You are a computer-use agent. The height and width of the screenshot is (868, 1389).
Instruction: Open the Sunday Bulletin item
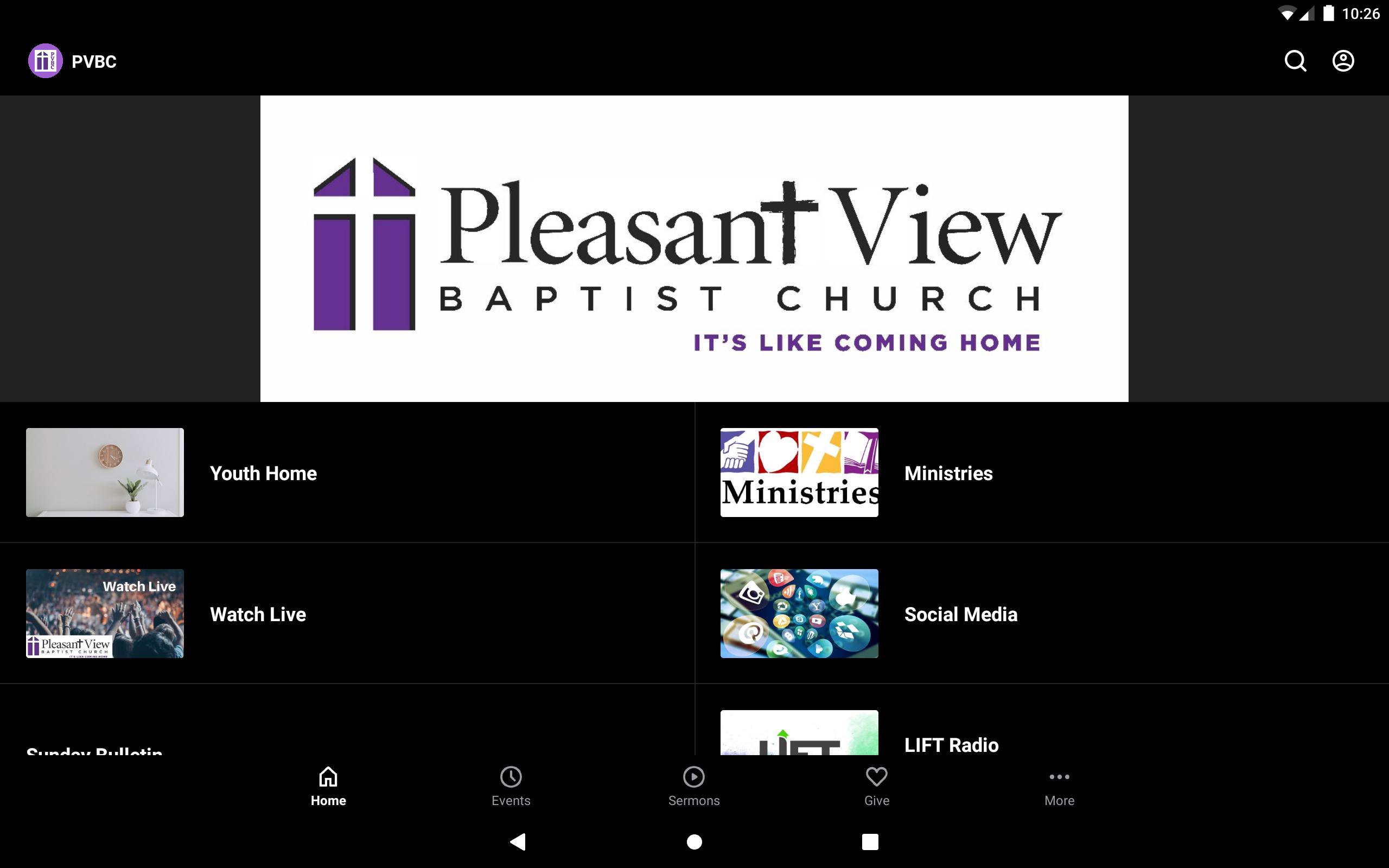click(x=95, y=750)
